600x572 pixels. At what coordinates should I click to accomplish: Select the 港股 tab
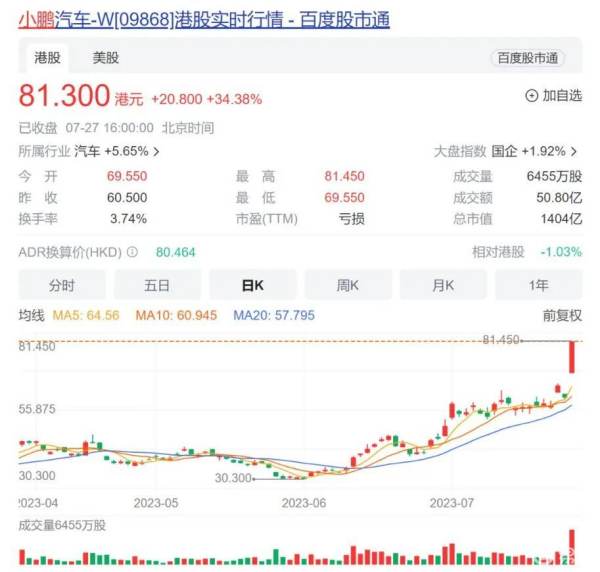pos(47,58)
